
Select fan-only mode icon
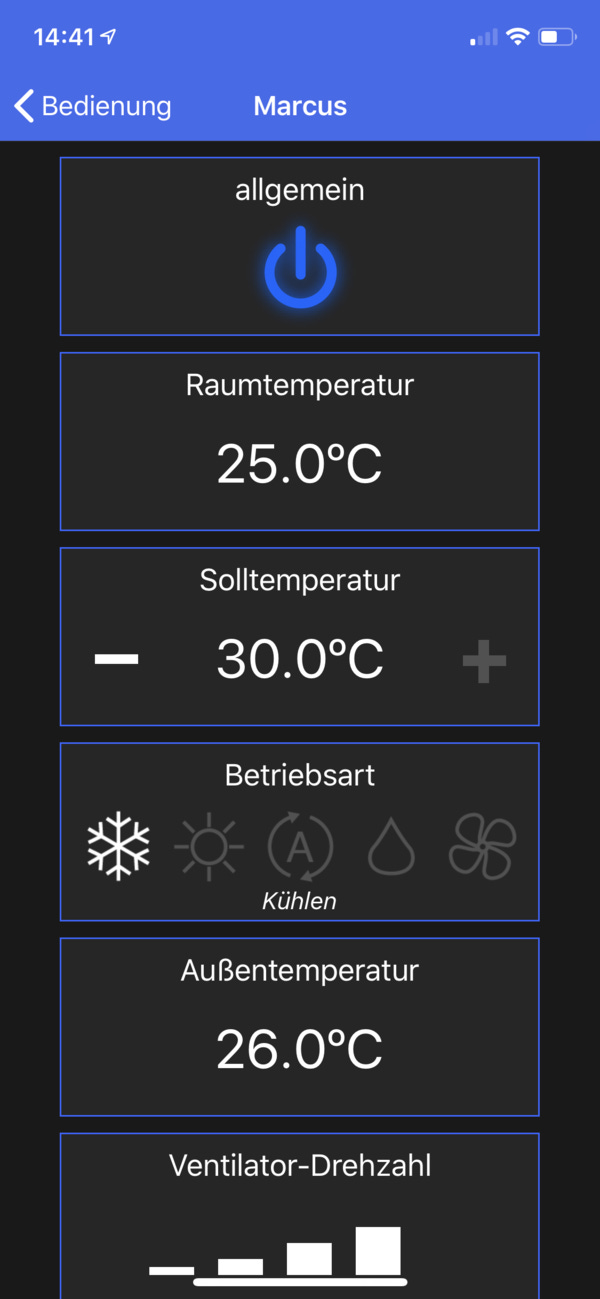[x=483, y=847]
